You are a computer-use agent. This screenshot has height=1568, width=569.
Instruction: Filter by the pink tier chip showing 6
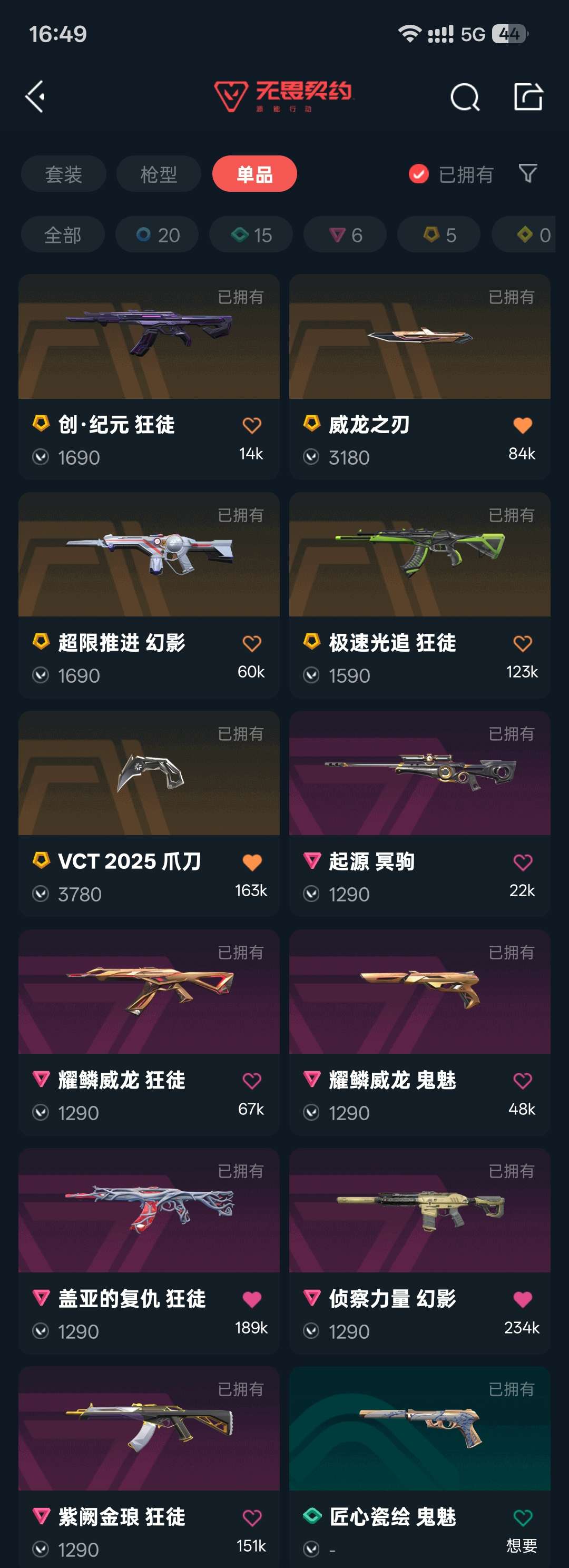345,235
